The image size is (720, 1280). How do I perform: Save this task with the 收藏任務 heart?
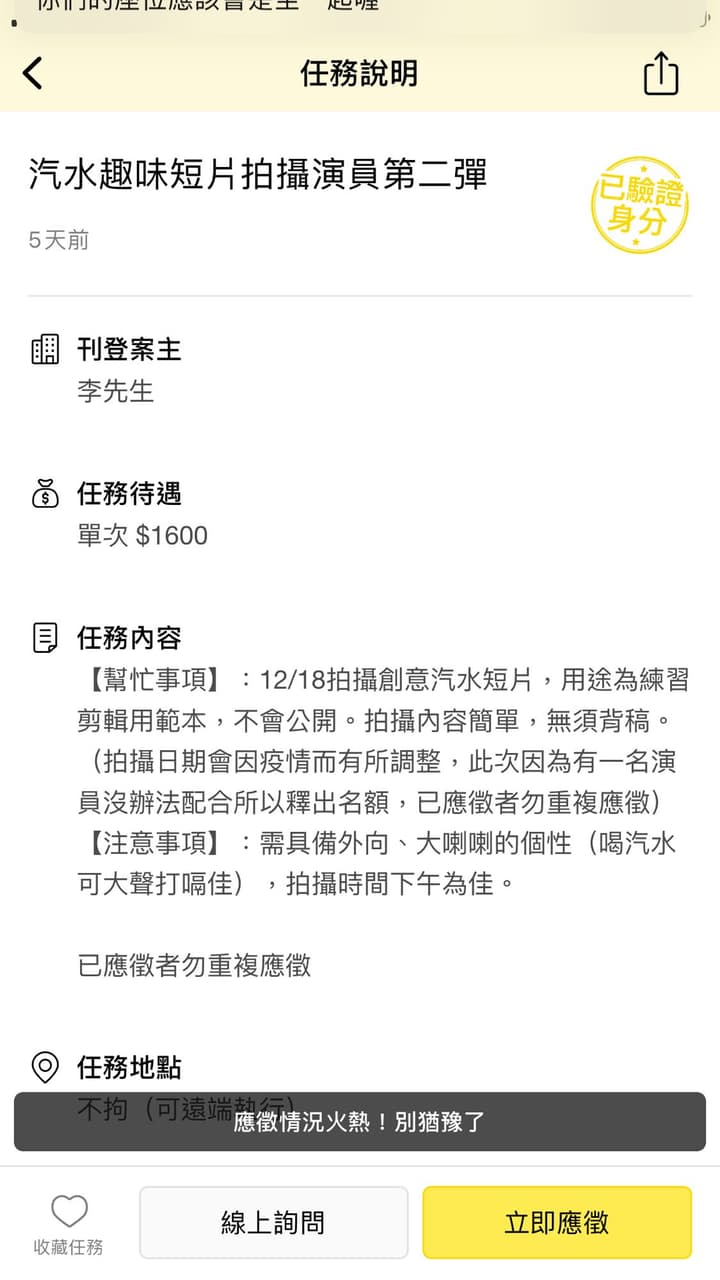tap(69, 1224)
